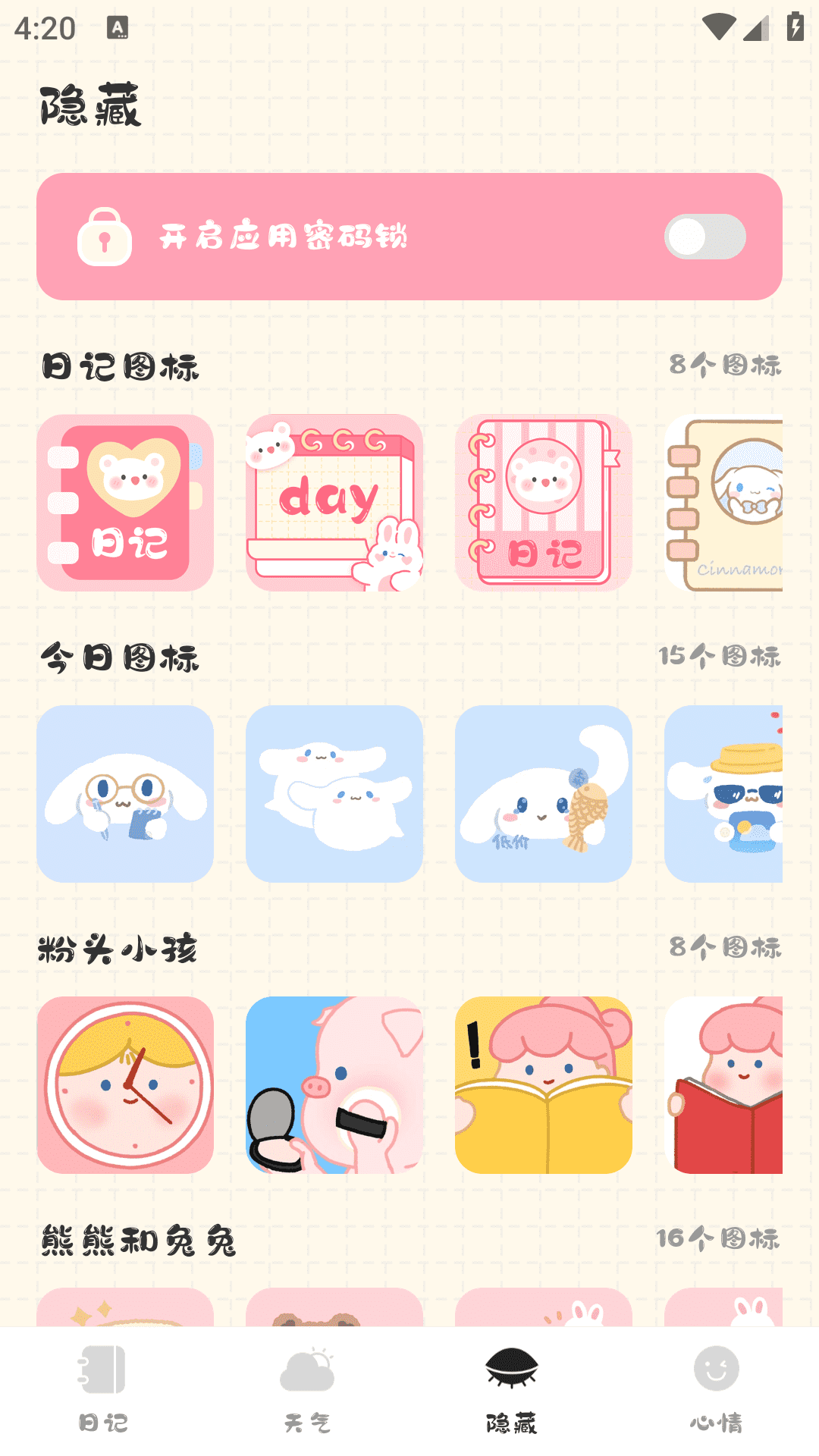The width and height of the screenshot is (819, 1456).
Task: Select the pink-haired girl with red book
Action: 723,1085
